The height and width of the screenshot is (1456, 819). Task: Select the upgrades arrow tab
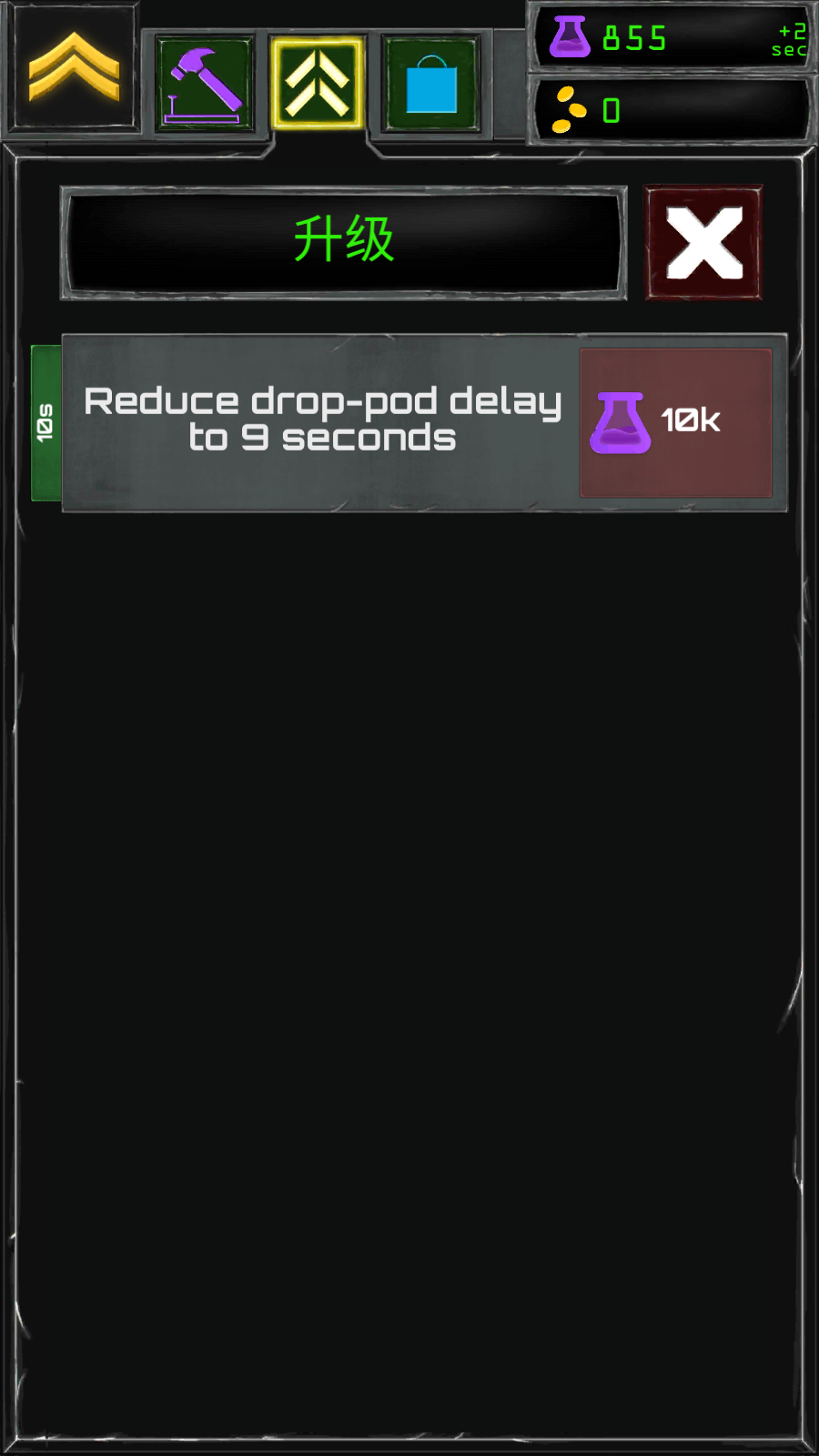pyautogui.click(x=317, y=84)
